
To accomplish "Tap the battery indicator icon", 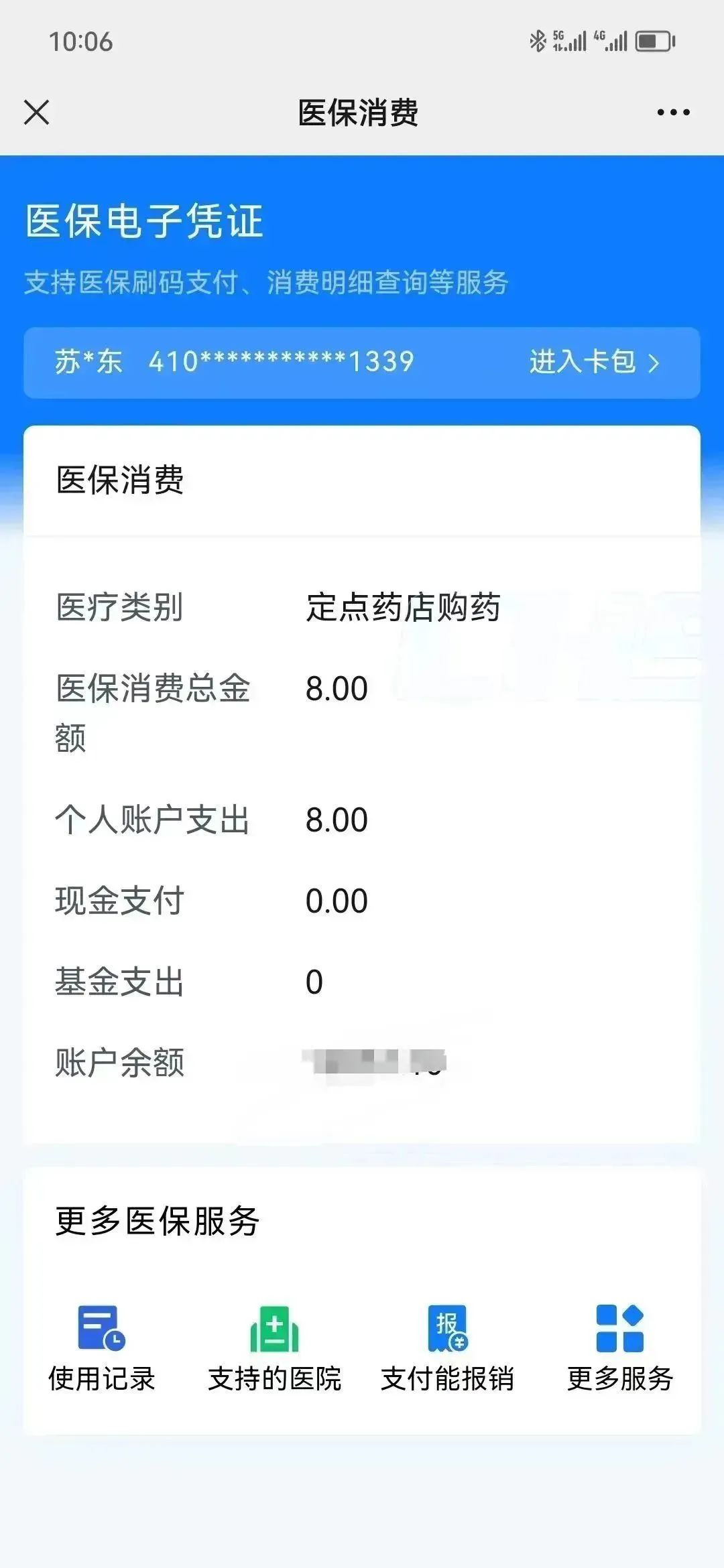I will [x=654, y=42].
